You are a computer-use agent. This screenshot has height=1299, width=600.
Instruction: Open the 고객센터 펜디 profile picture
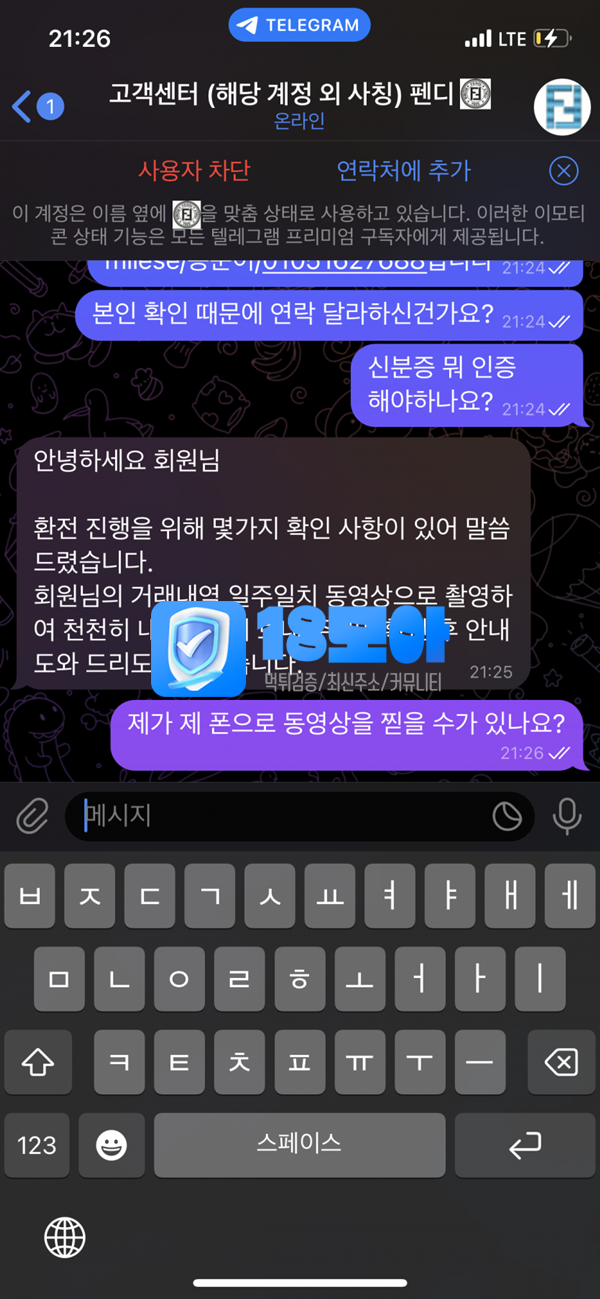[x=562, y=106]
